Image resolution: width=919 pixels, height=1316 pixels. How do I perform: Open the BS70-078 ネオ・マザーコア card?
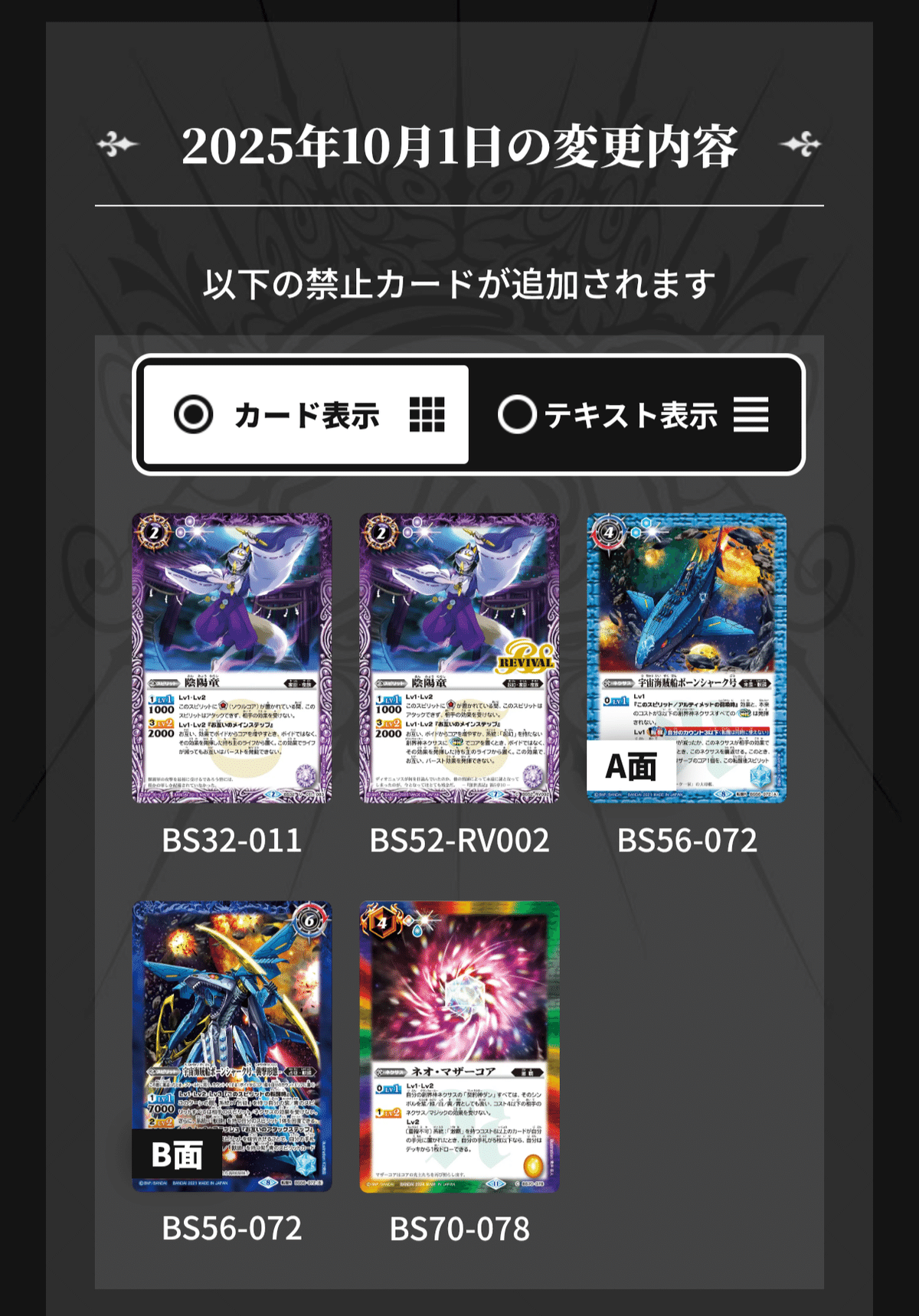[x=459, y=1046]
